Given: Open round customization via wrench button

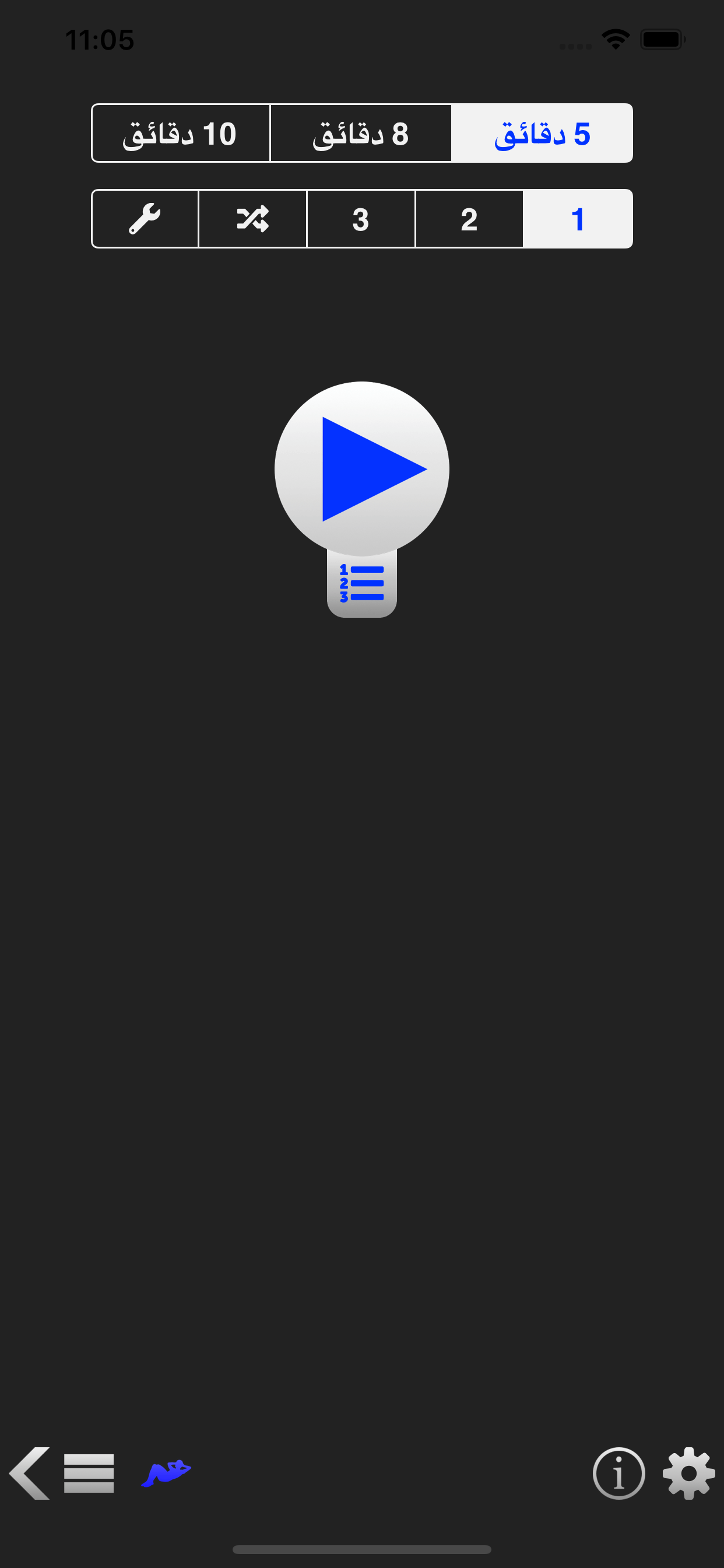Looking at the screenshot, I should click(x=145, y=218).
